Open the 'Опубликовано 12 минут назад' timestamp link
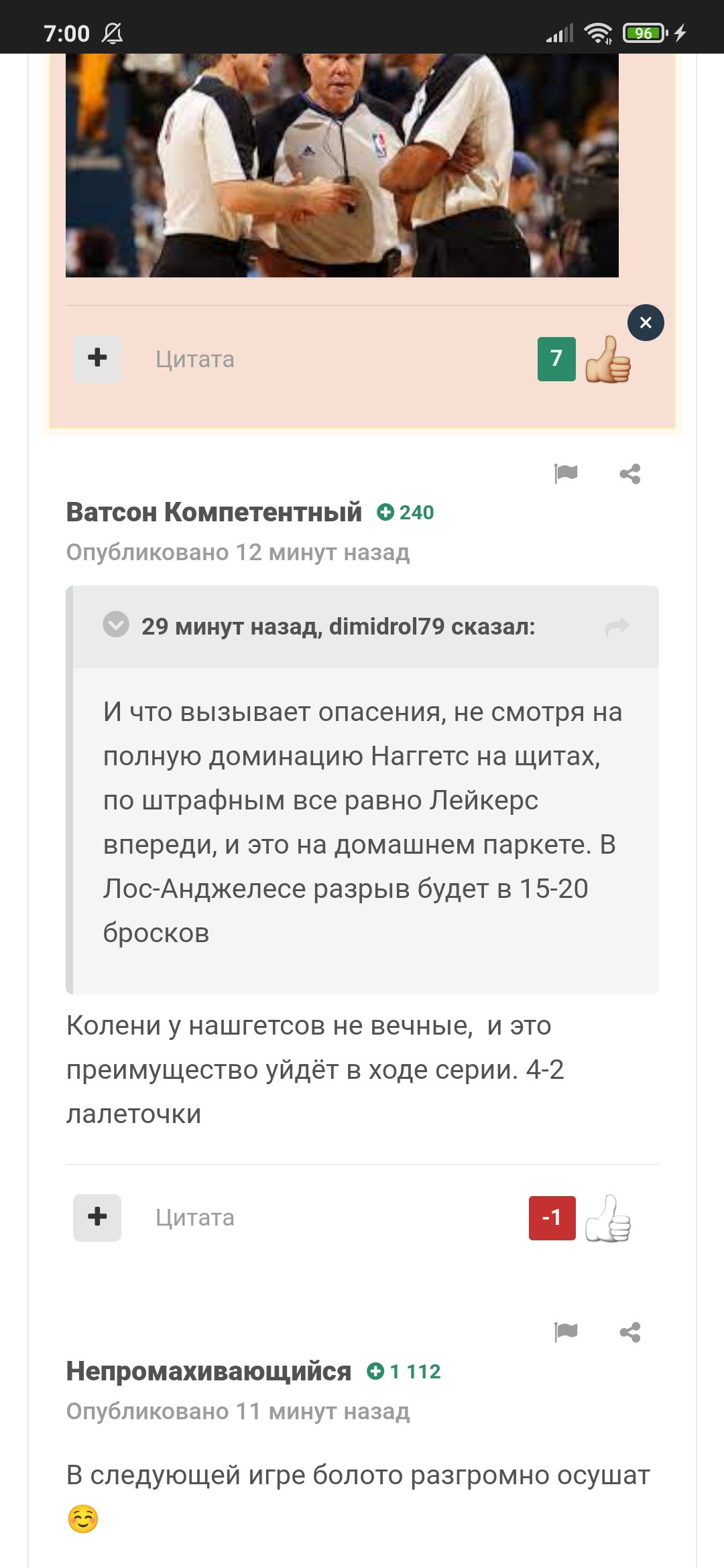Screen dimensions: 724x1568 238,552
